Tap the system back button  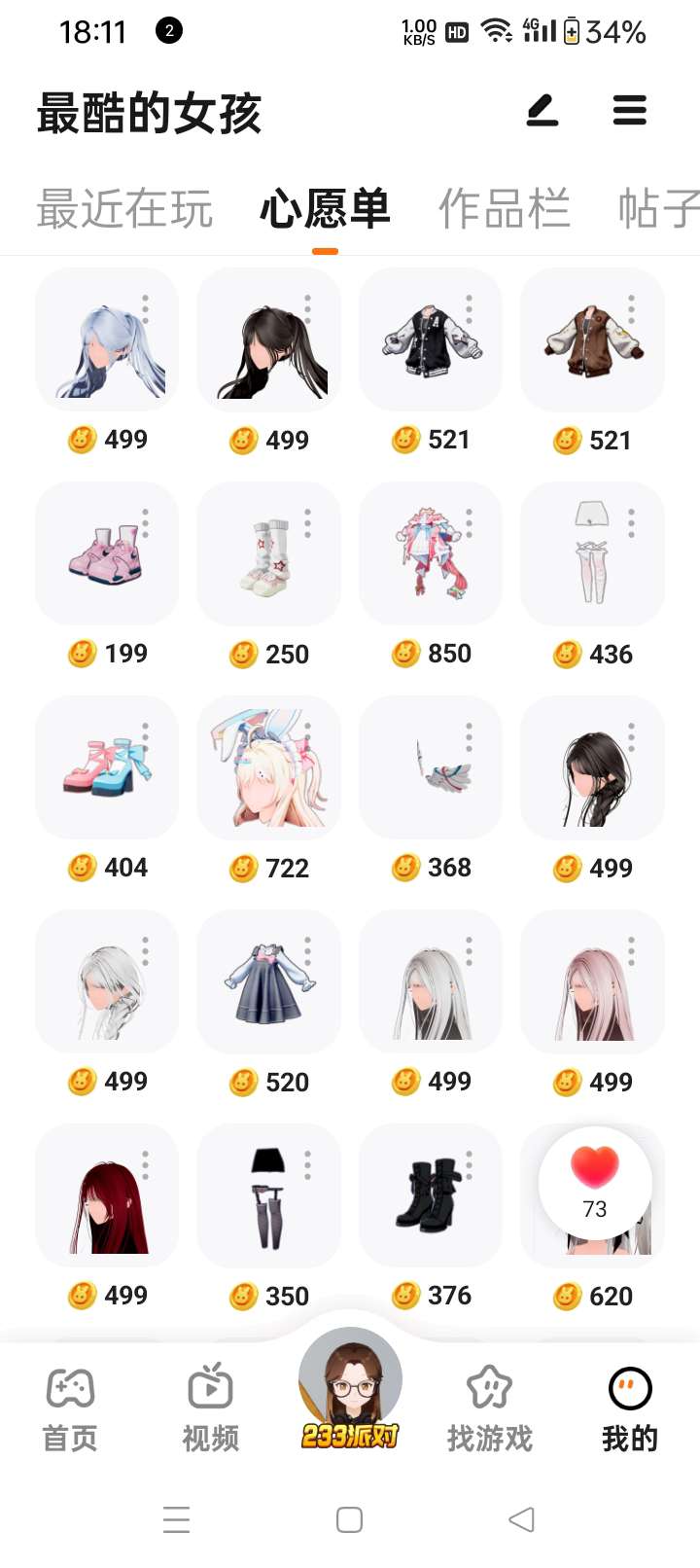tap(521, 1519)
